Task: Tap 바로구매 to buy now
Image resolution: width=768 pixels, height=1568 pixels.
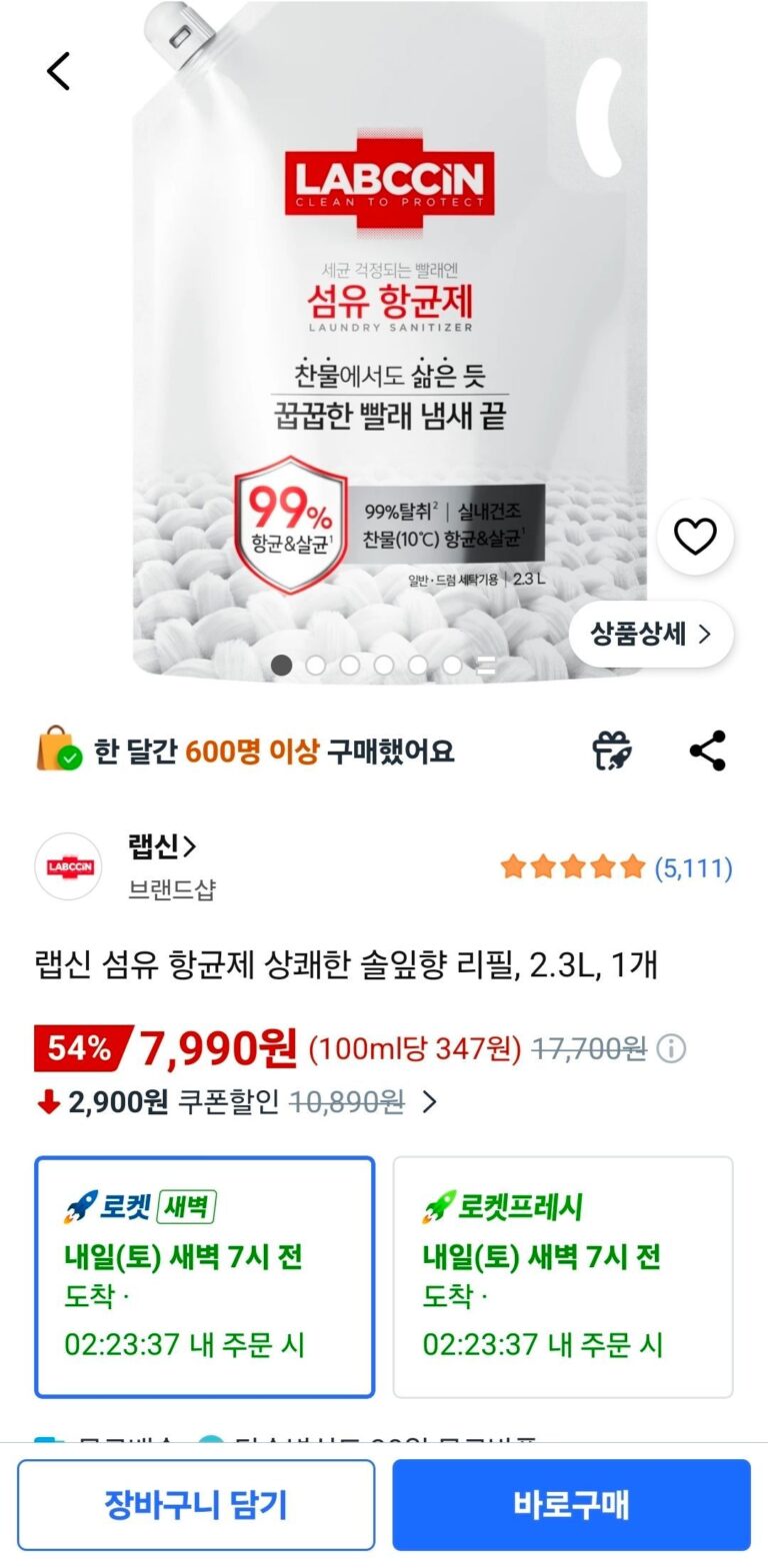Action: pos(571,1505)
